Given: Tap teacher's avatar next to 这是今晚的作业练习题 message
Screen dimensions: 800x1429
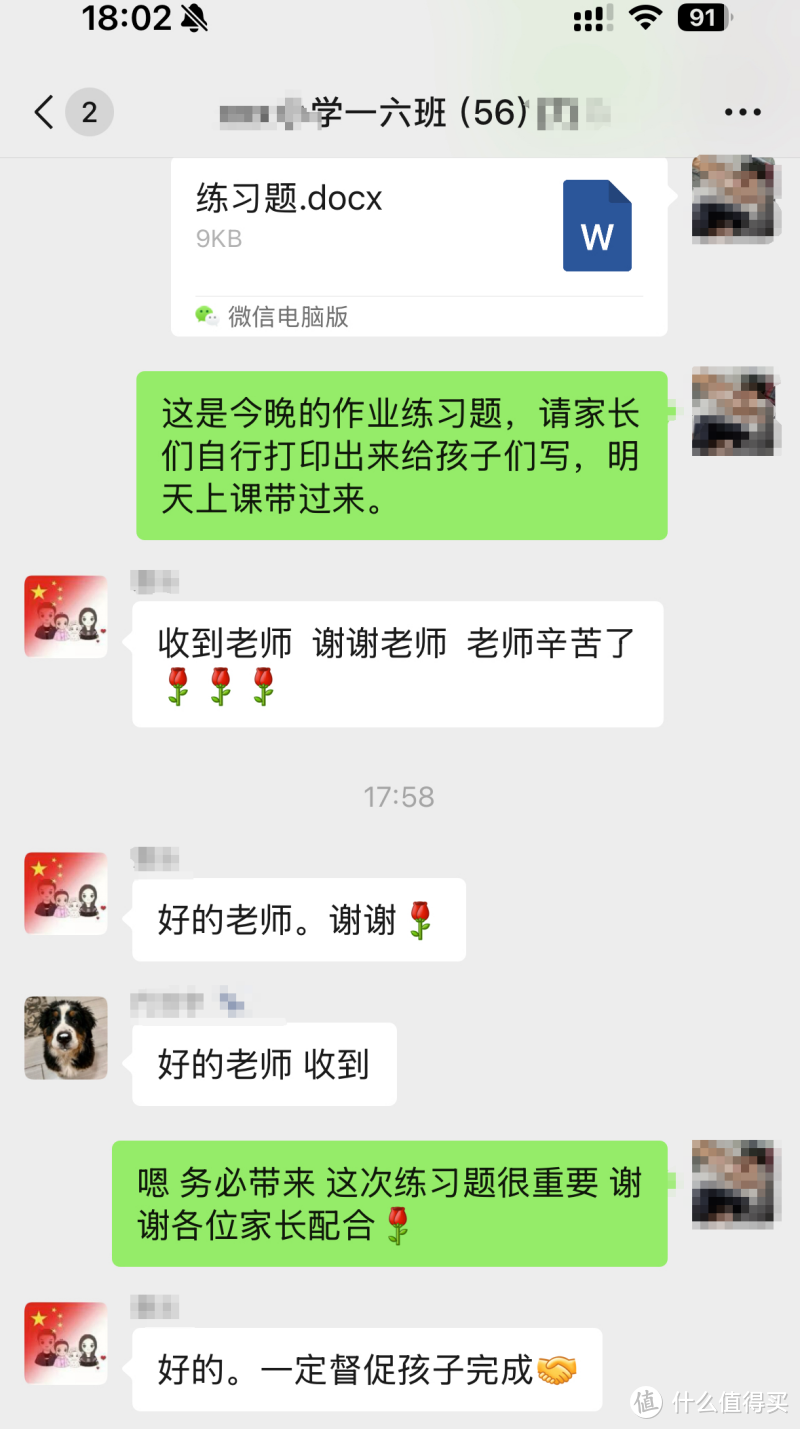Looking at the screenshot, I should pyautogui.click(x=733, y=411).
